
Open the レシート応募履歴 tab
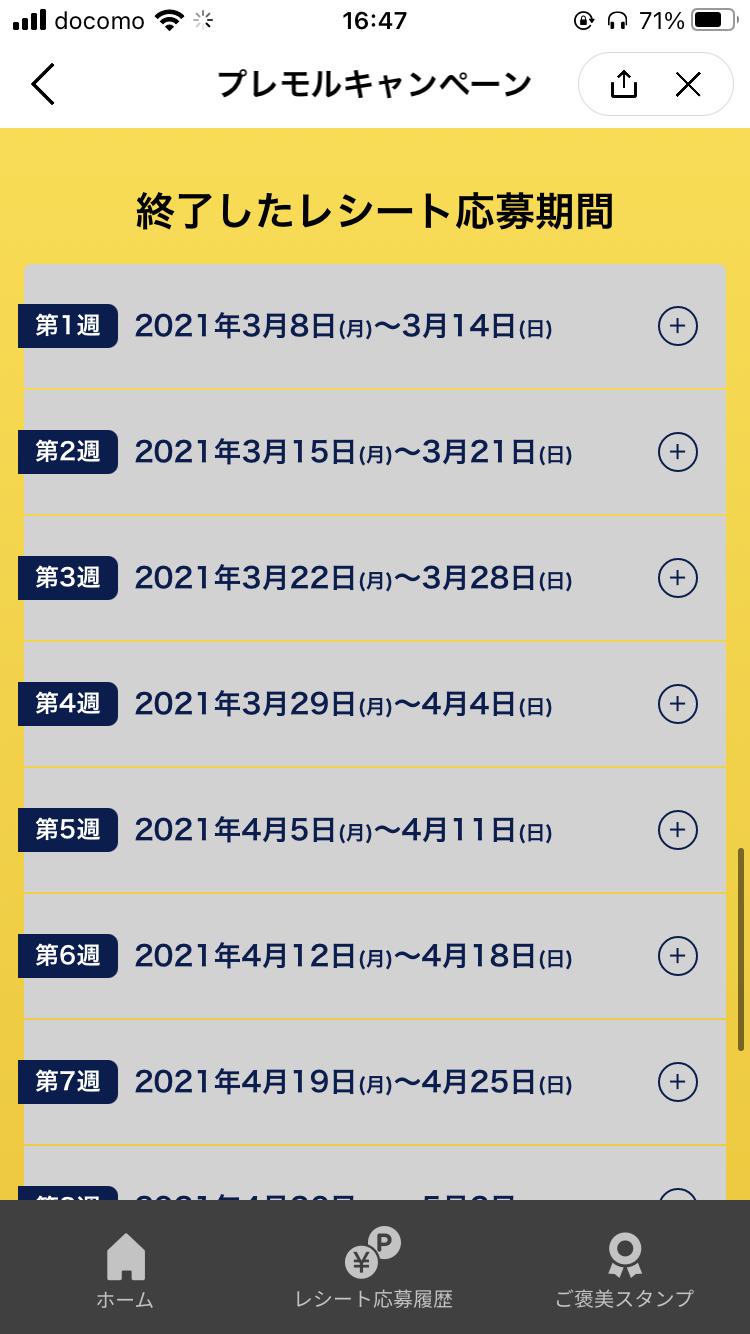click(374, 1270)
